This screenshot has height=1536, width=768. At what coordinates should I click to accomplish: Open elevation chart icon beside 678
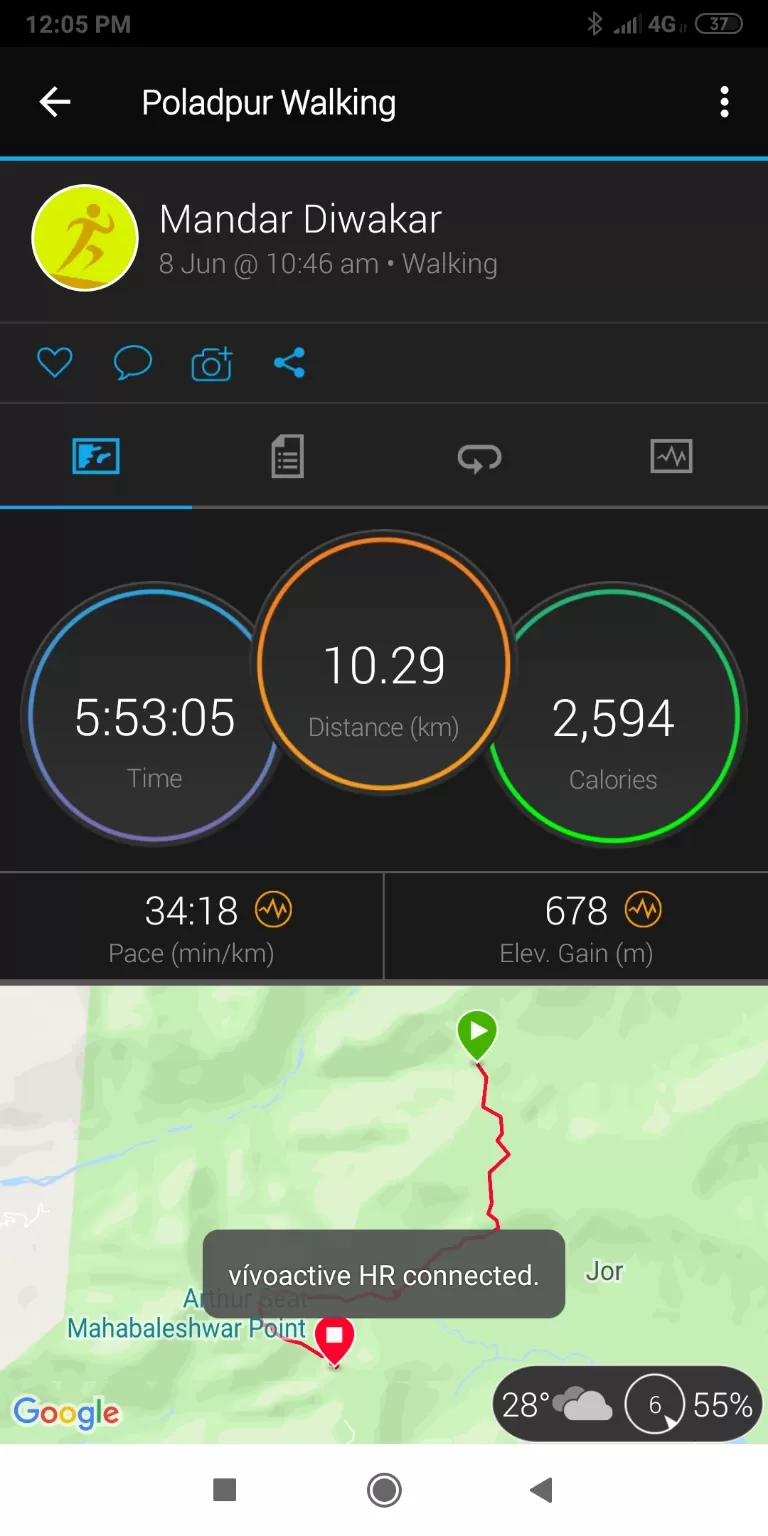coord(643,910)
